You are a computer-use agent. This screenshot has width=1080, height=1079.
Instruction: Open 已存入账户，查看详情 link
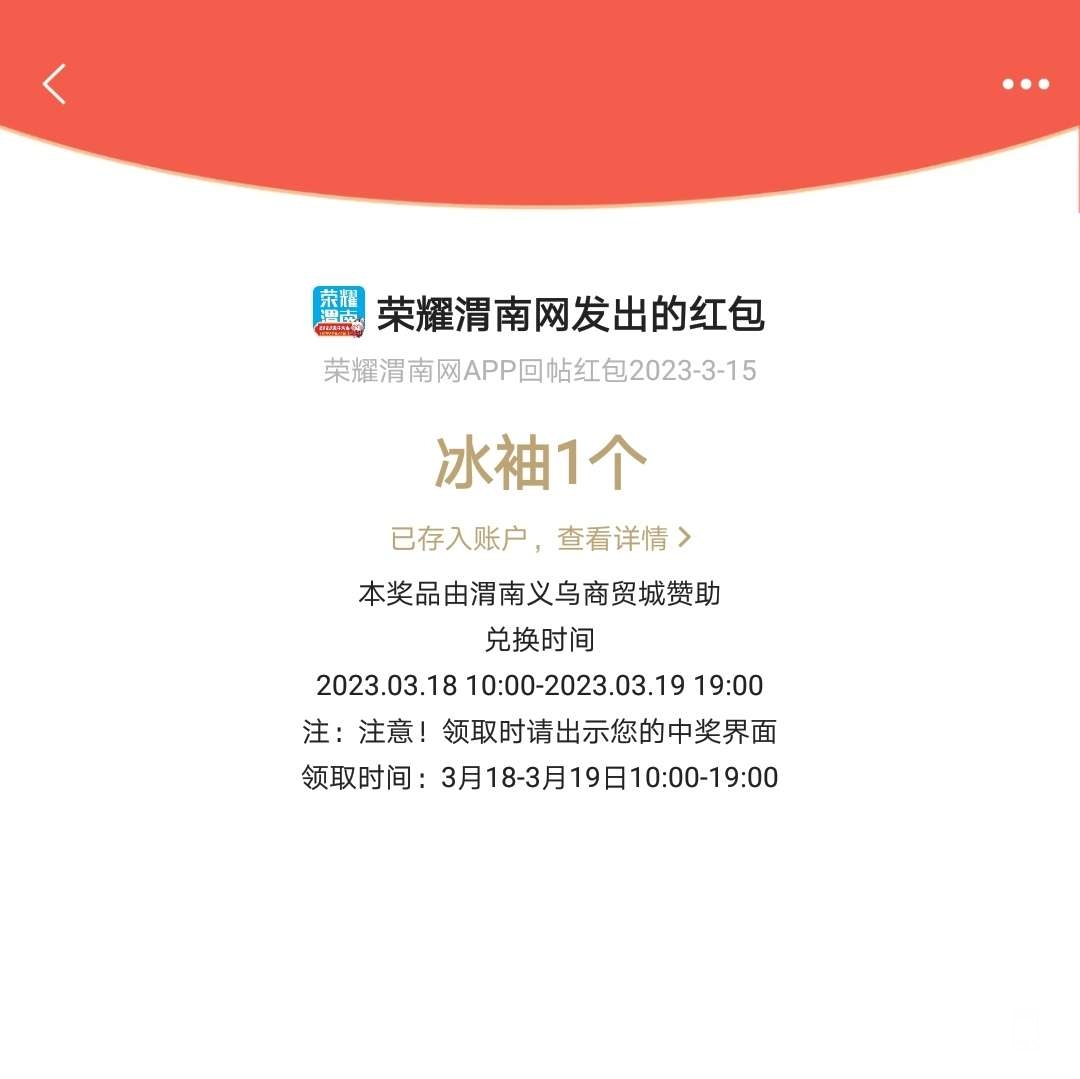[x=540, y=539]
